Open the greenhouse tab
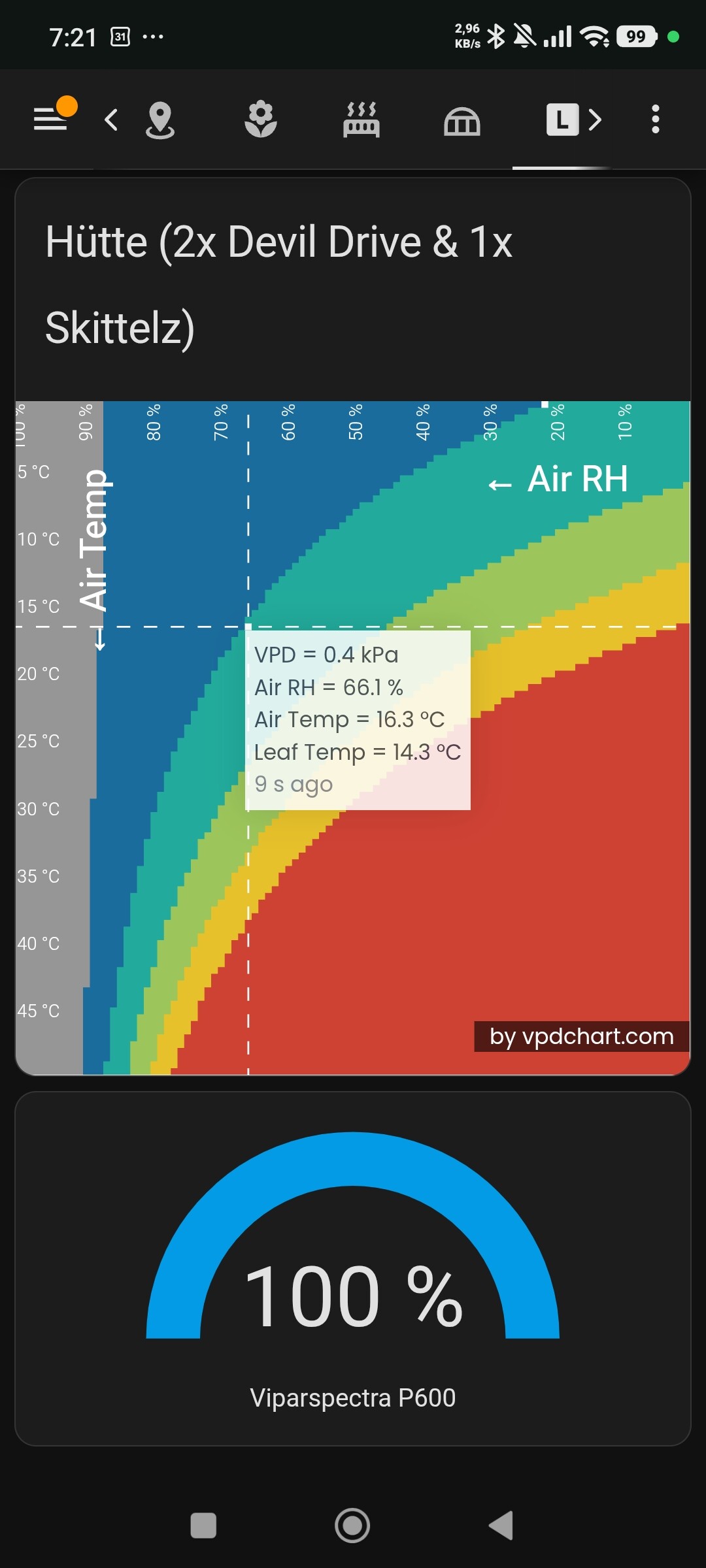The height and width of the screenshot is (1568, 706). (462, 121)
